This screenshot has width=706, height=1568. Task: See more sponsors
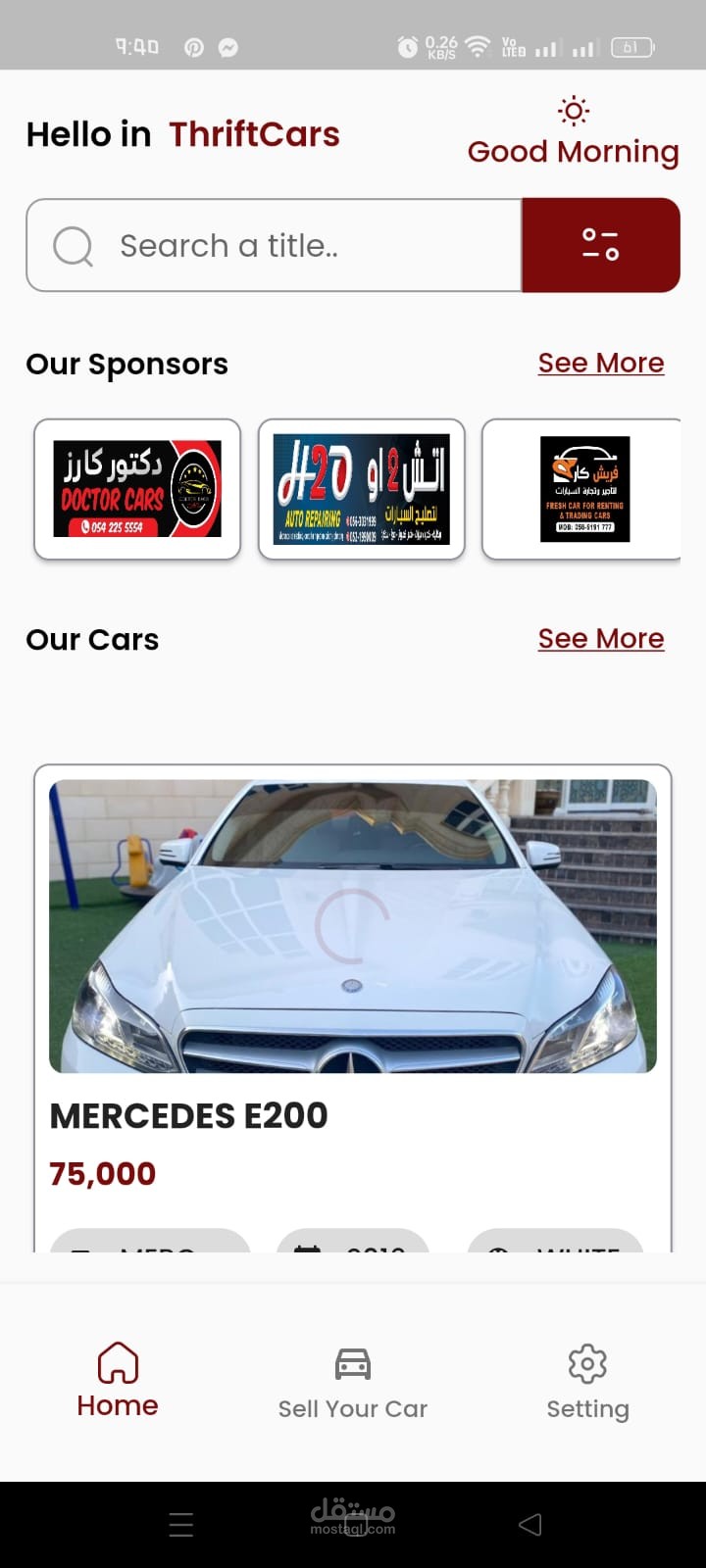point(600,363)
